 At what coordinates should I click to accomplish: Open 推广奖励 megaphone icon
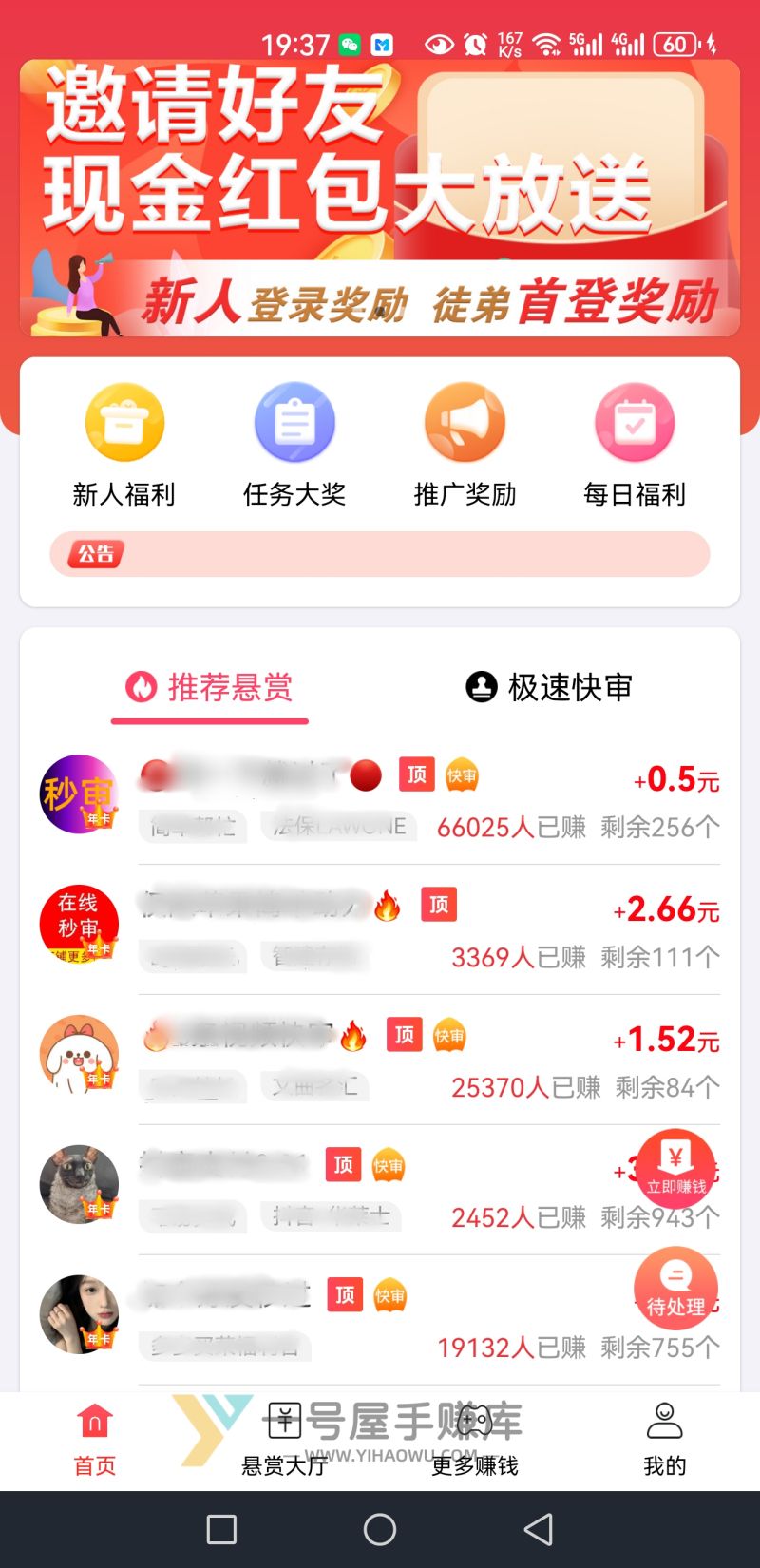pos(465,422)
